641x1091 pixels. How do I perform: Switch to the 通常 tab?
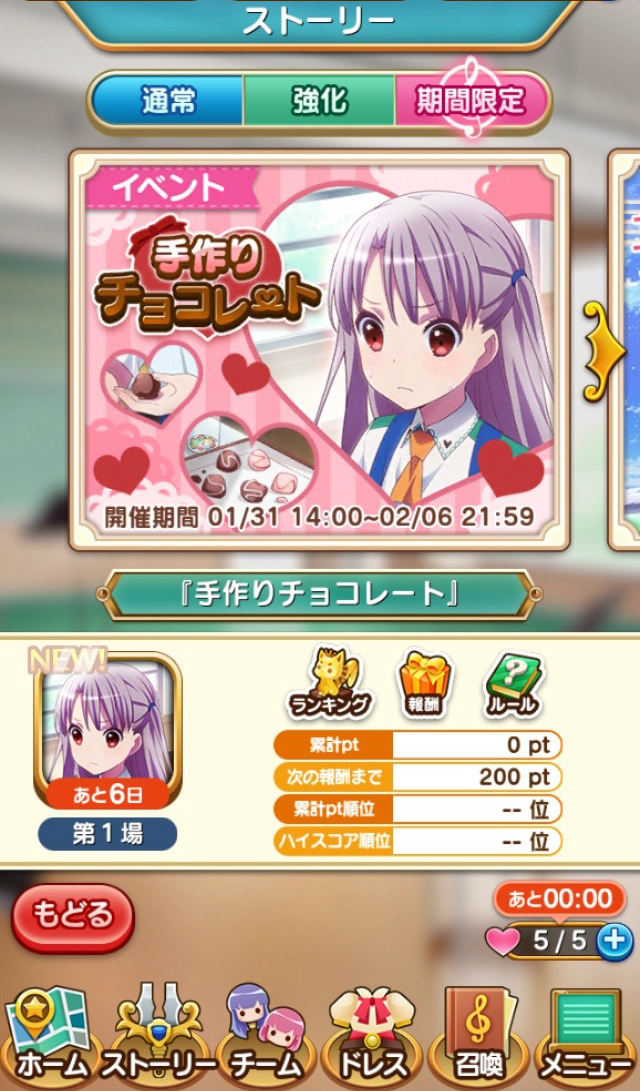(x=168, y=101)
